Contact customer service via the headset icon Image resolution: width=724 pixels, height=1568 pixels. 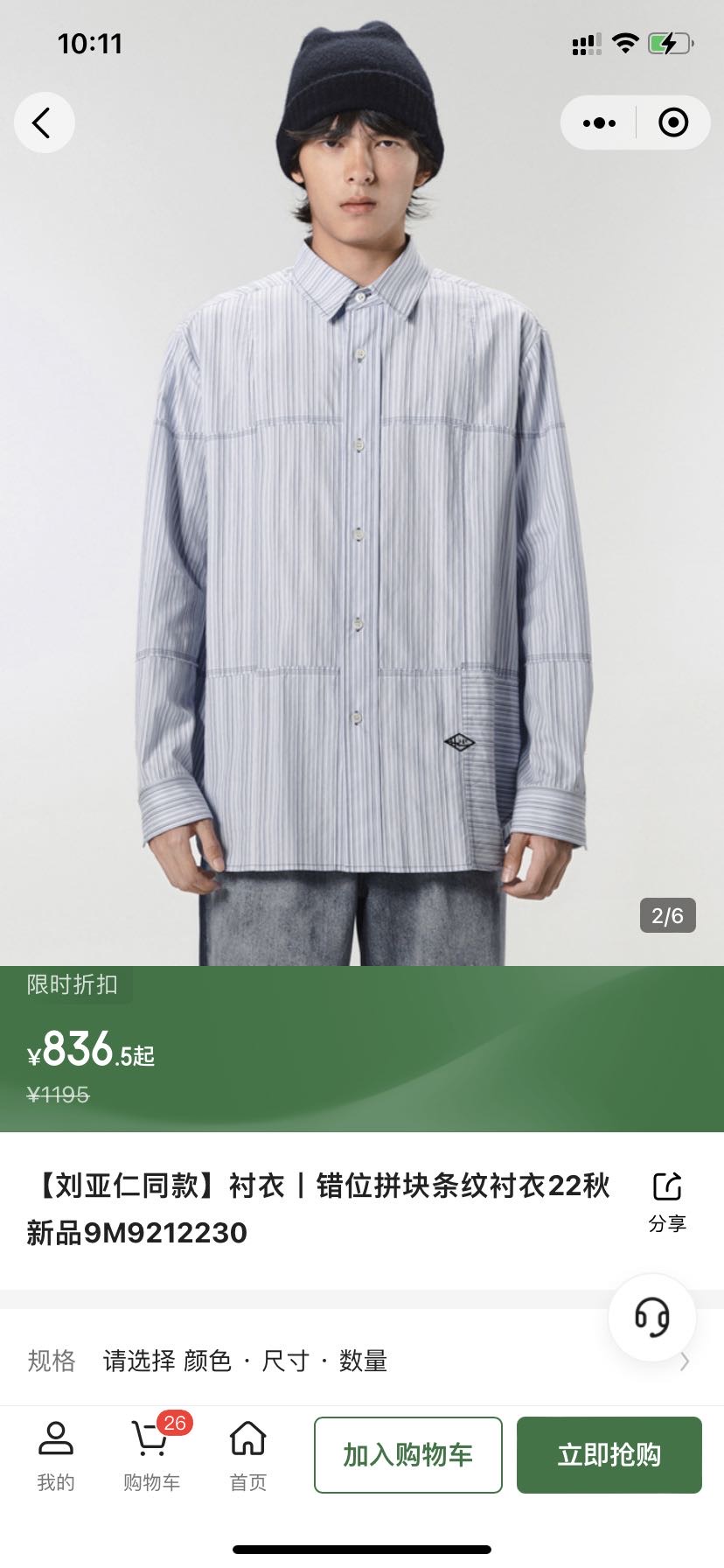(651, 1317)
